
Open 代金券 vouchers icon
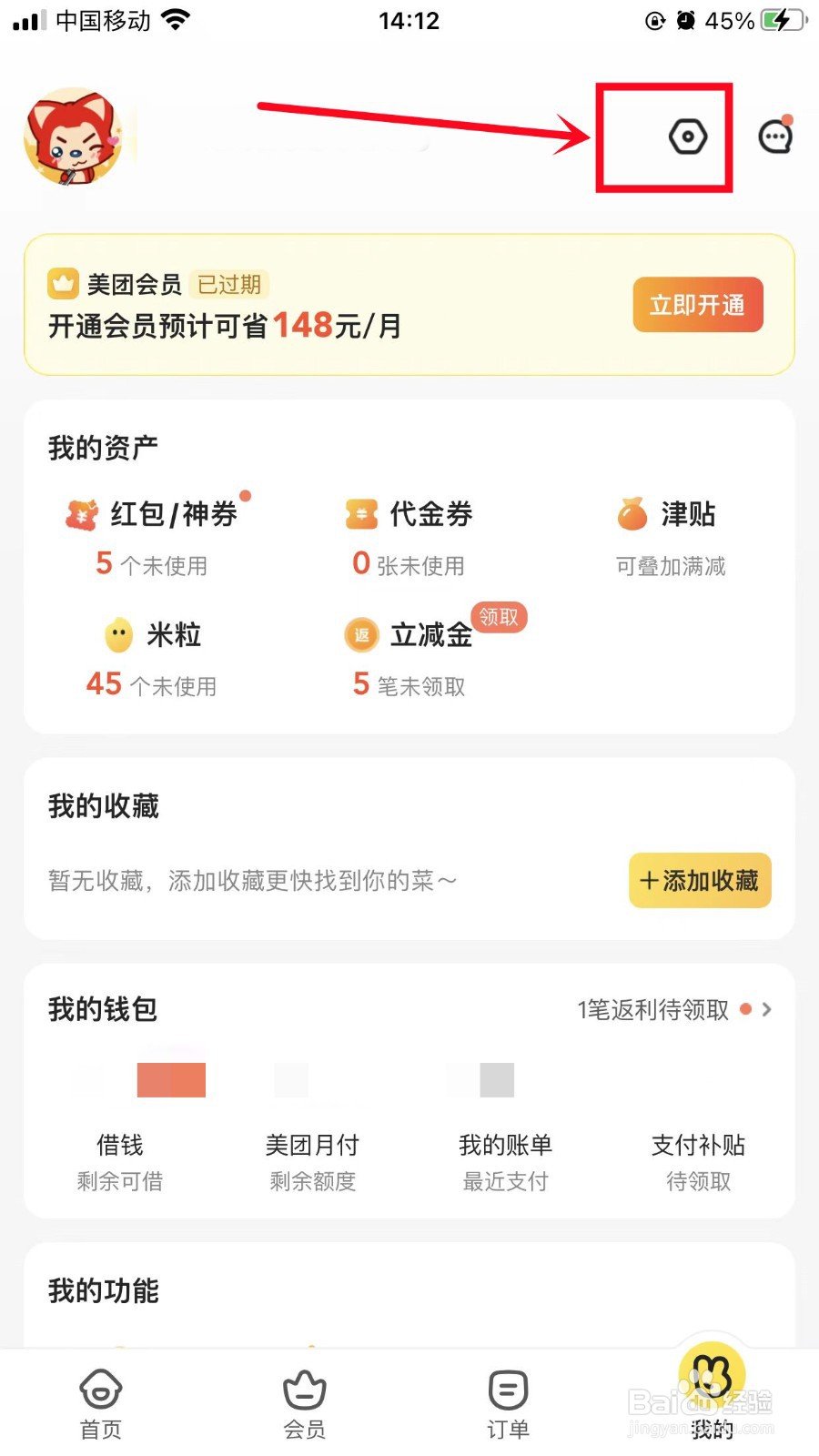[x=359, y=513]
